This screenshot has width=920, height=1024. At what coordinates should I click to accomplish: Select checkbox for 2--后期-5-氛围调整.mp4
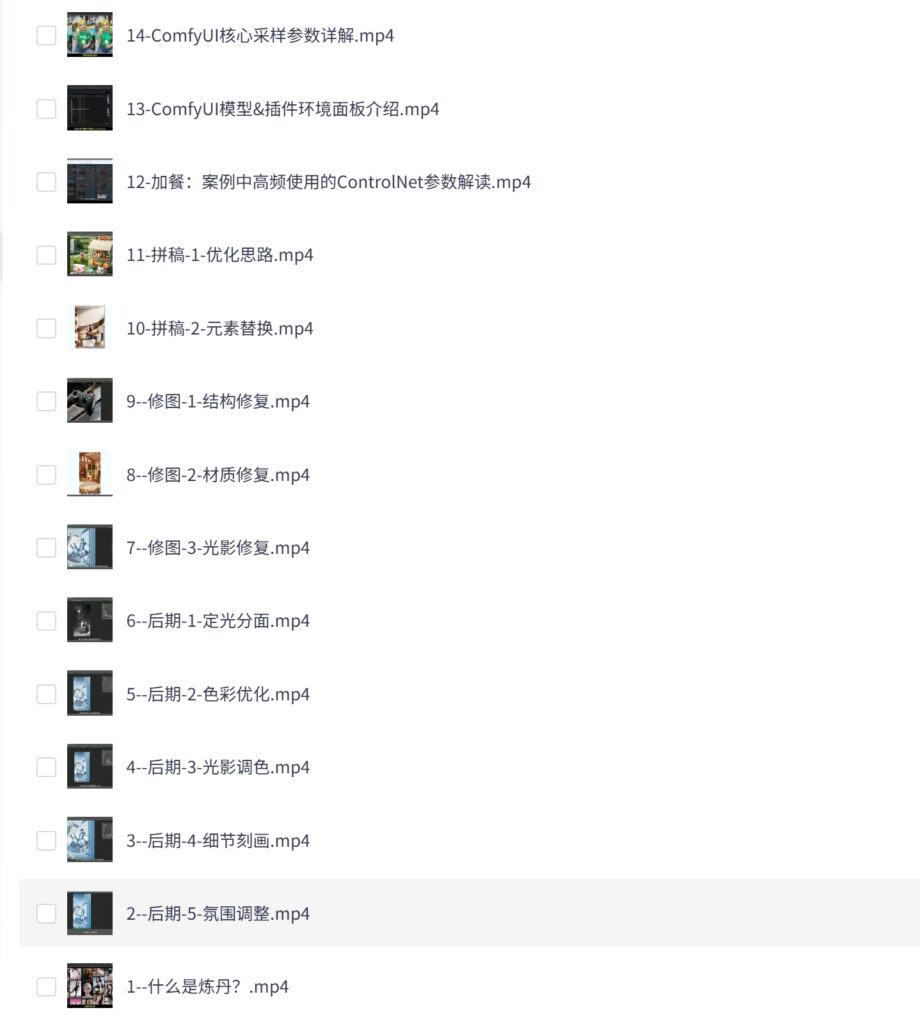(46, 913)
